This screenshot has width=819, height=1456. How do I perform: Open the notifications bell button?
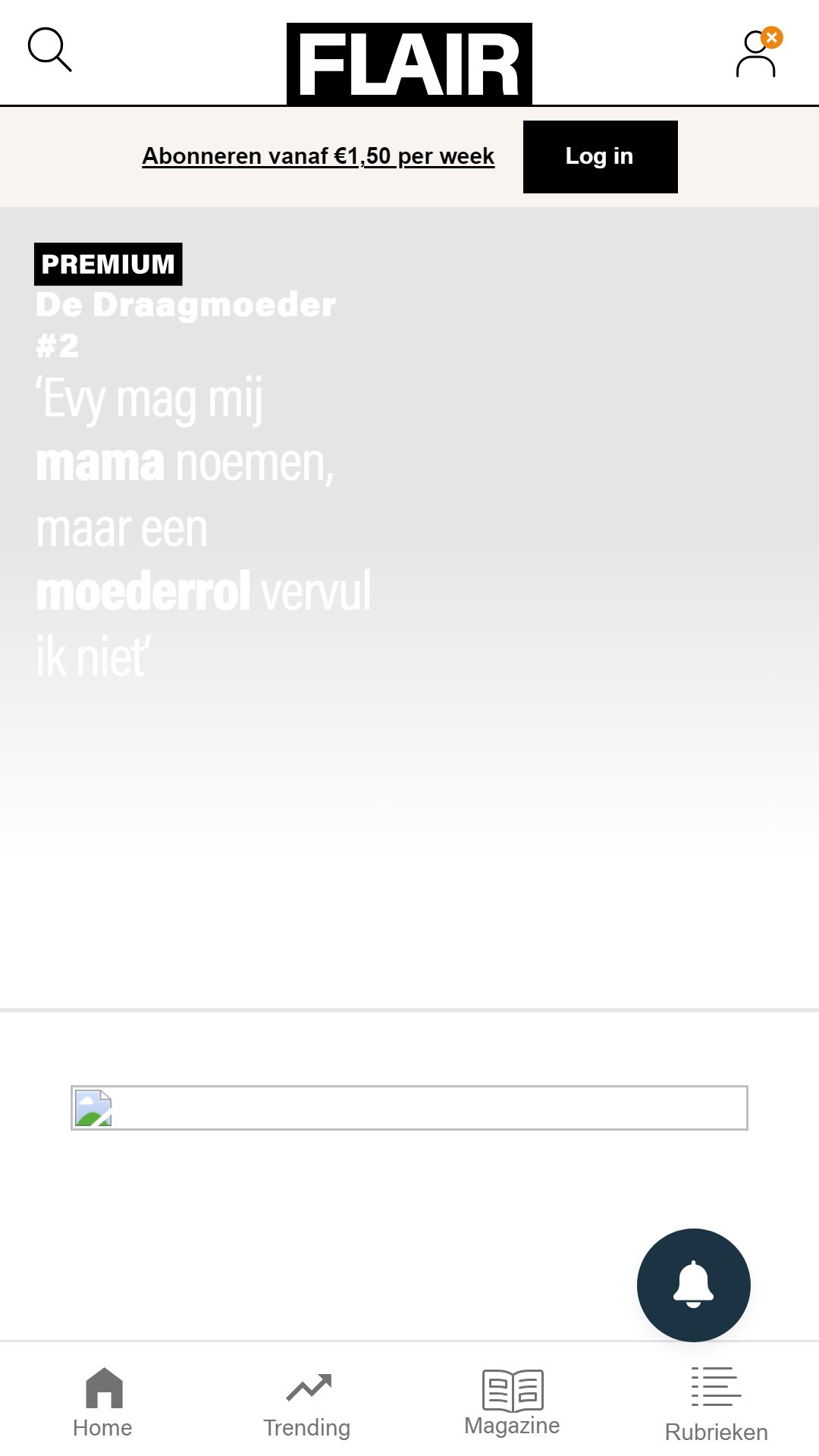pos(694,1285)
